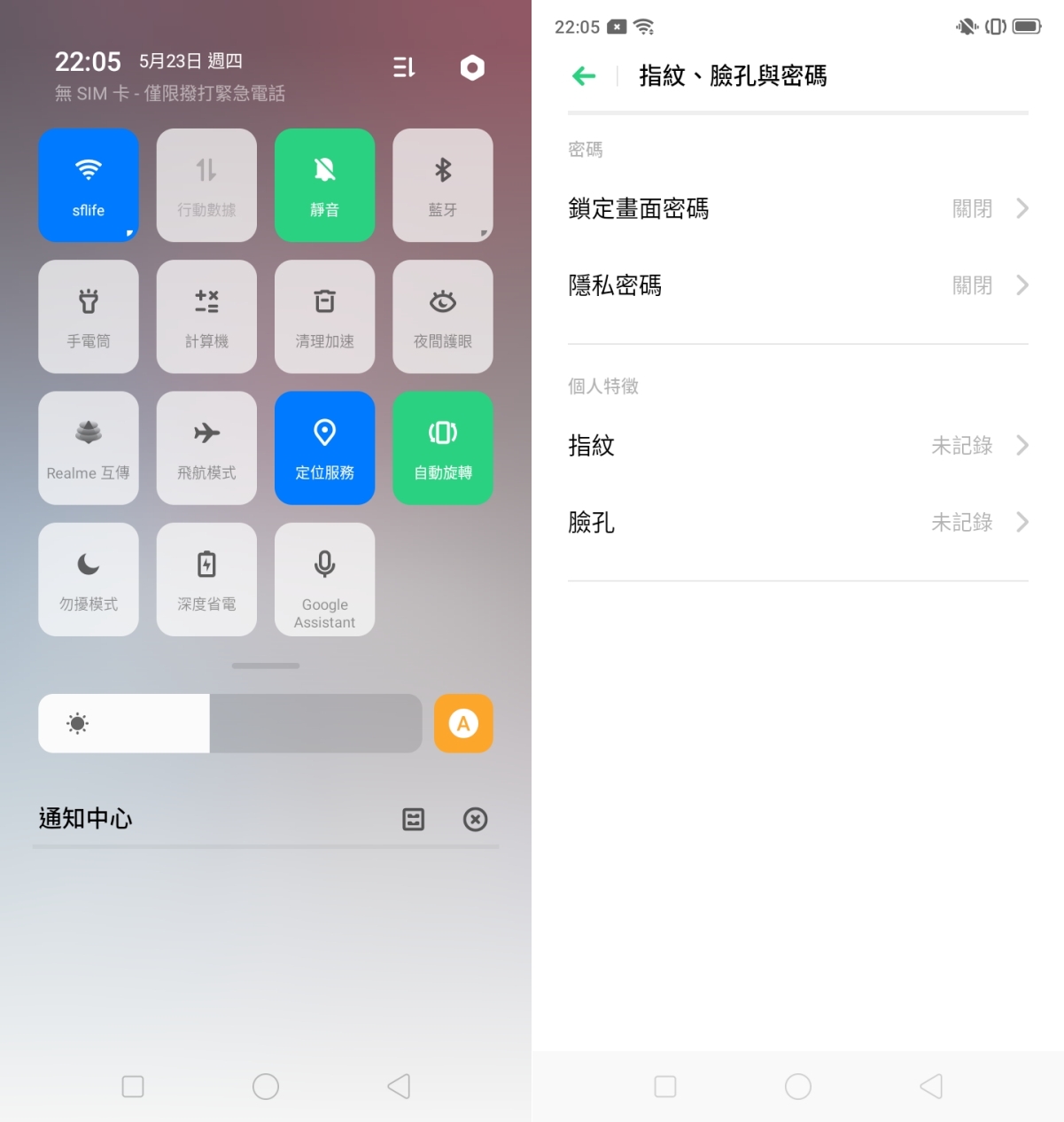This screenshot has width=1064, height=1122.
Task: Turn off the 靜音 silent mode tile
Action: [324, 184]
